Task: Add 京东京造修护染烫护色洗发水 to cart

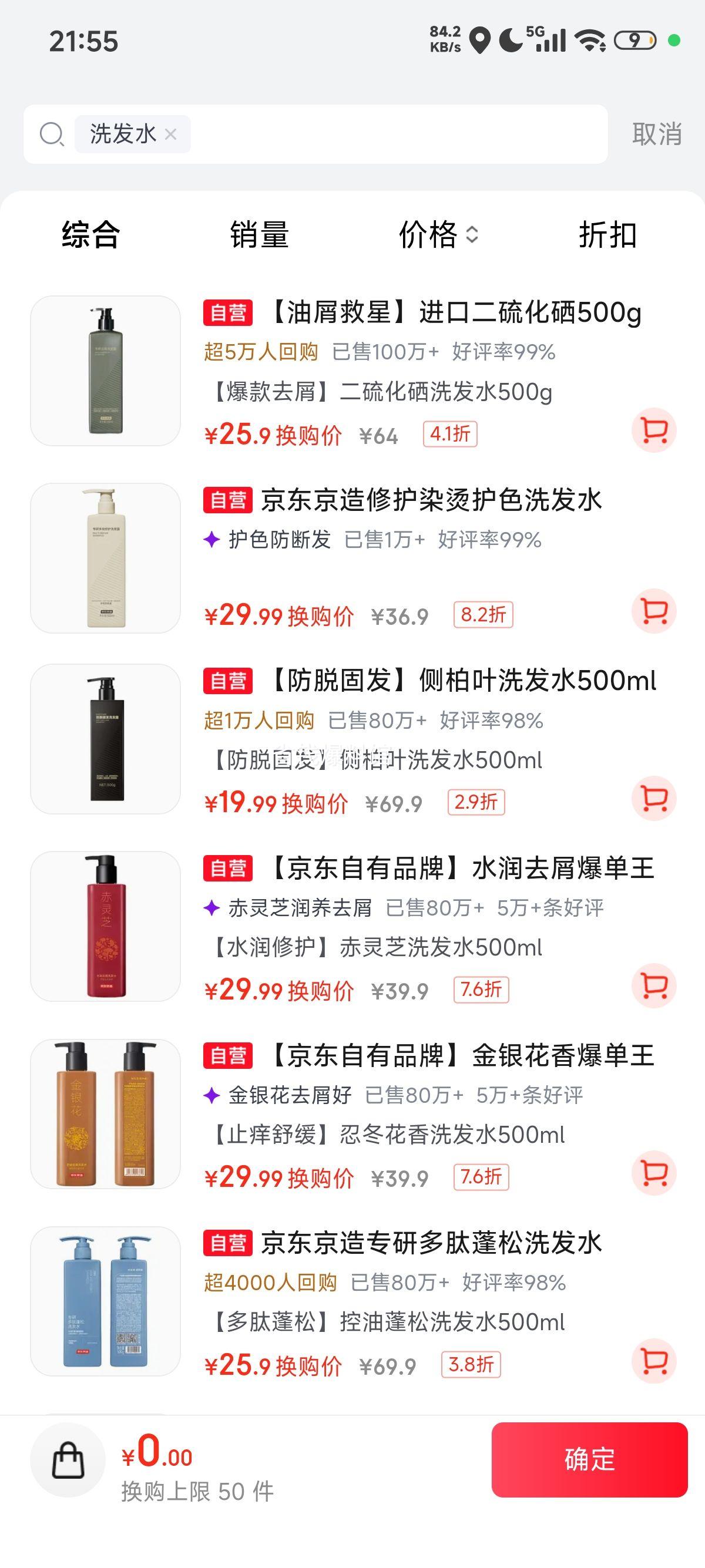Action: (x=654, y=611)
